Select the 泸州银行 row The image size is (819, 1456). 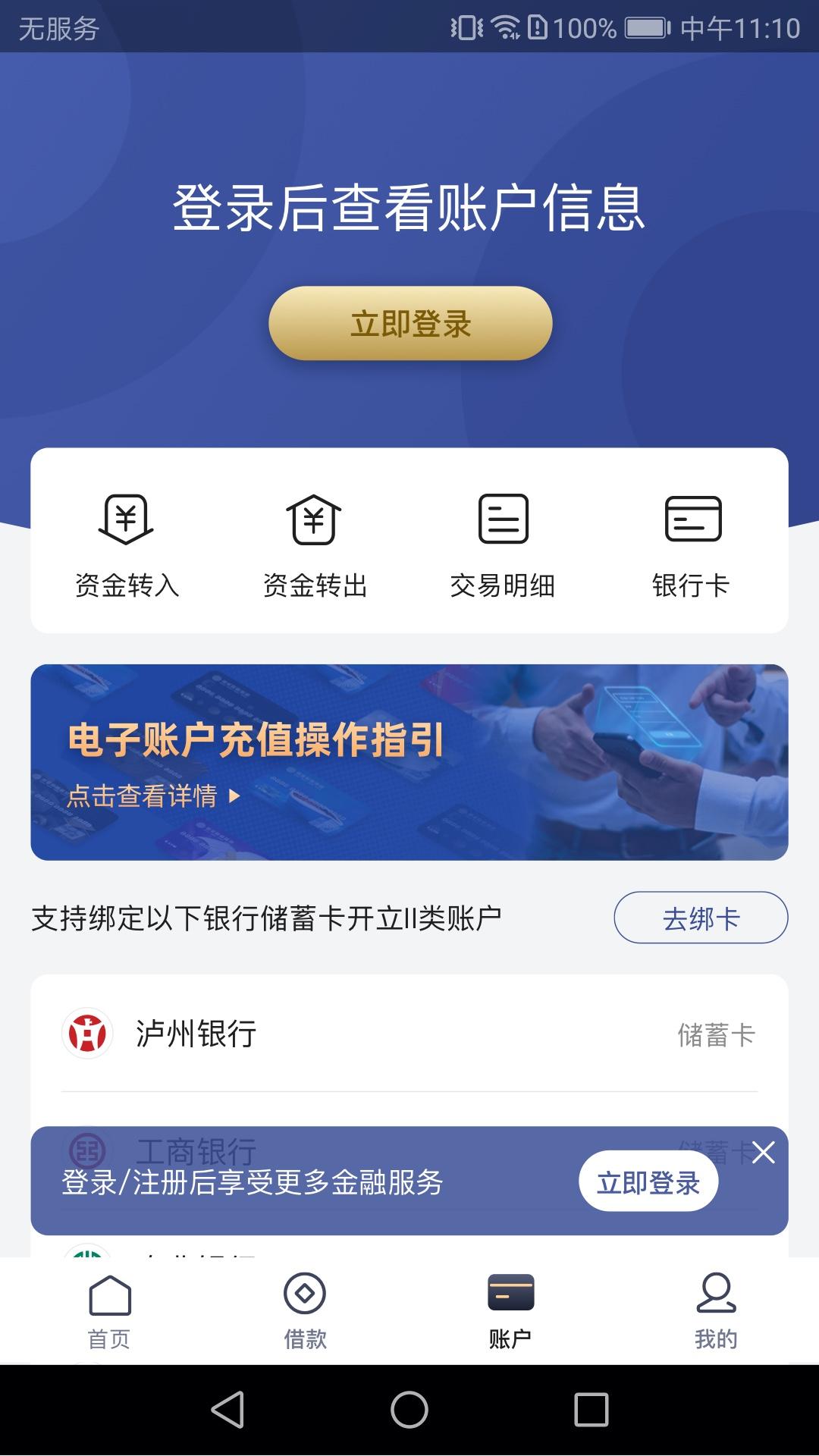(409, 1034)
